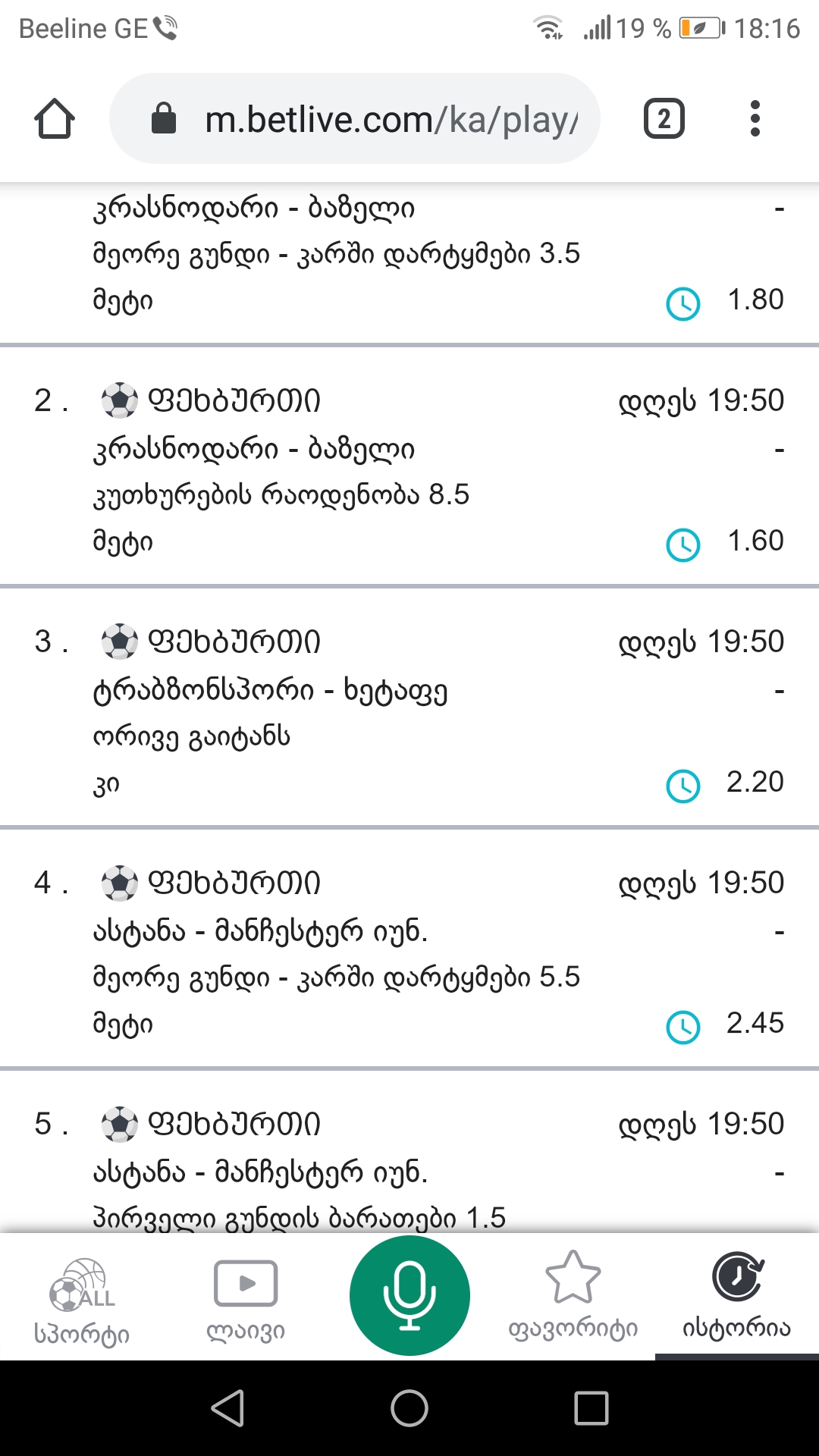
Task: Select the microphone voice search icon
Action: [409, 1295]
